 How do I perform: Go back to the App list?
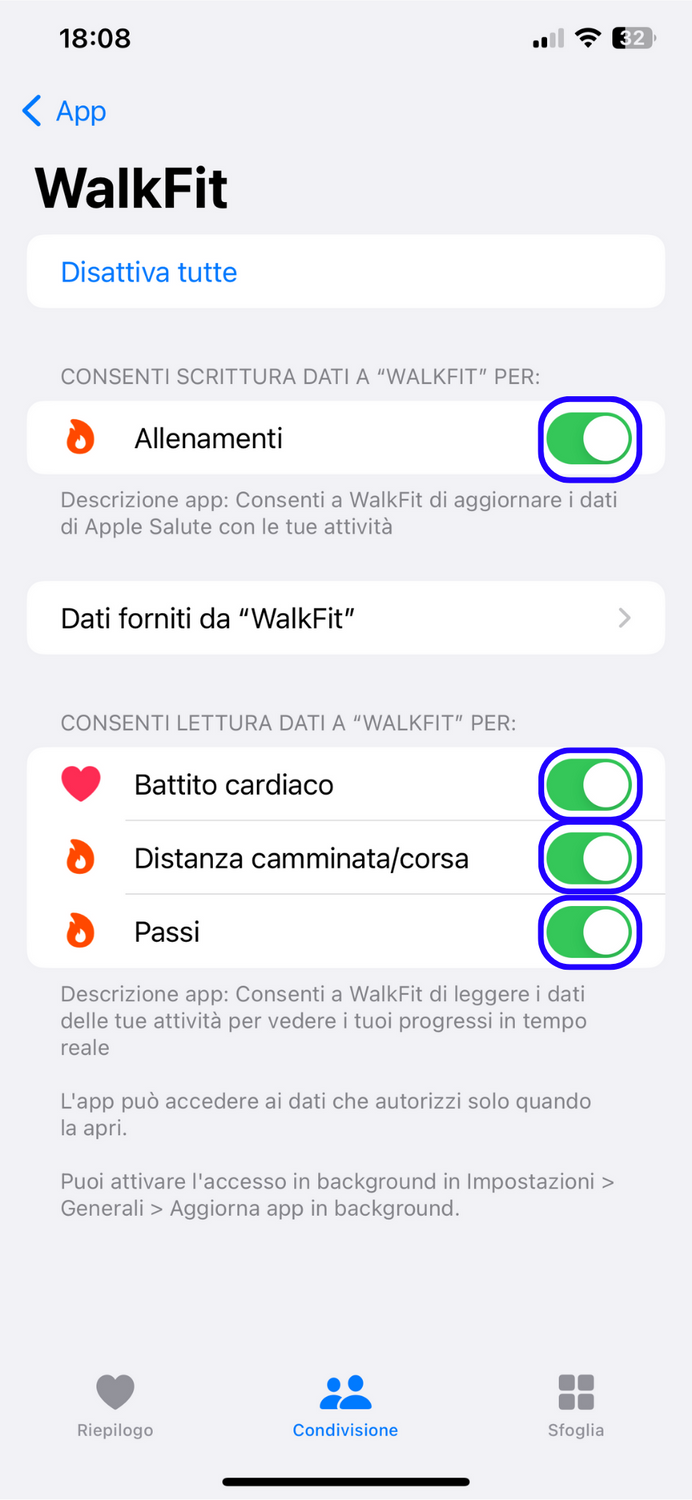64,111
